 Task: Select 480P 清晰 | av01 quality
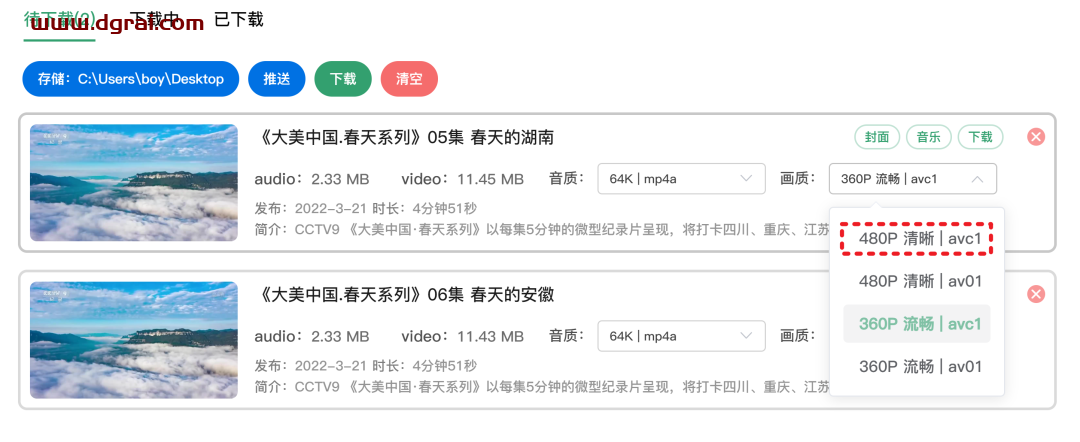tap(919, 281)
